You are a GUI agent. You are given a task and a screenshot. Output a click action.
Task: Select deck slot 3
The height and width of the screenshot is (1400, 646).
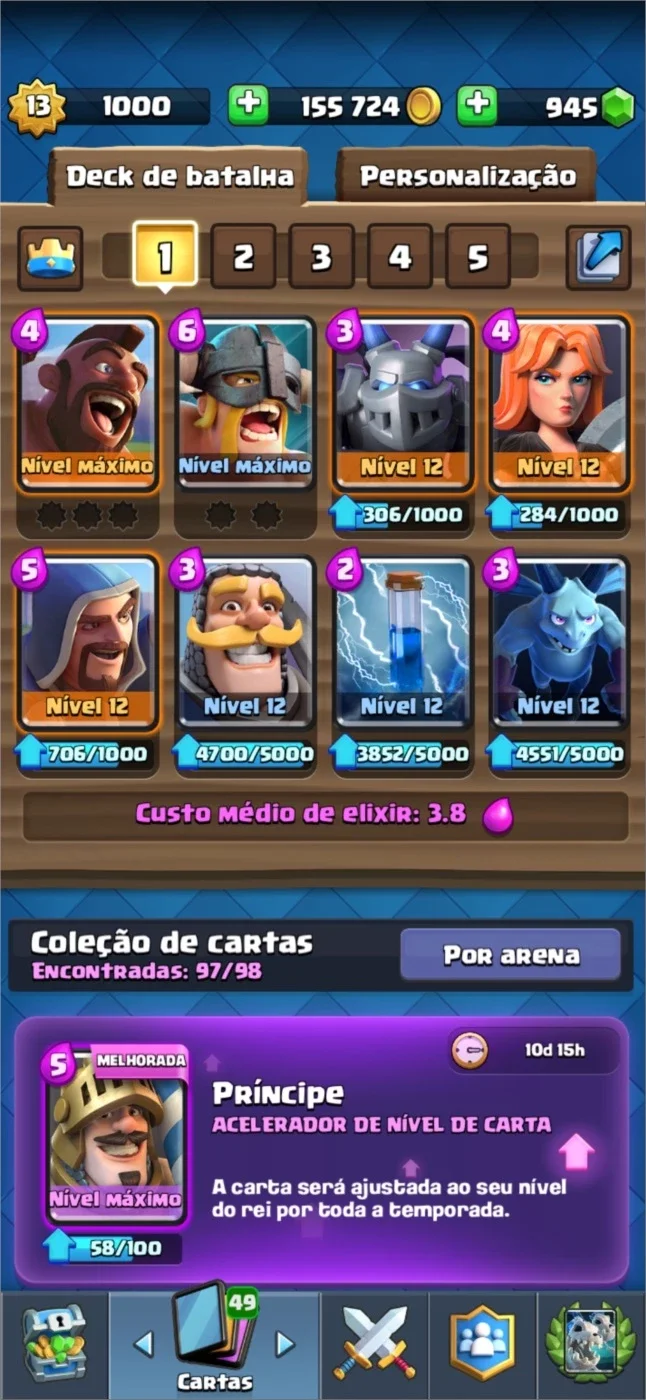coord(321,257)
